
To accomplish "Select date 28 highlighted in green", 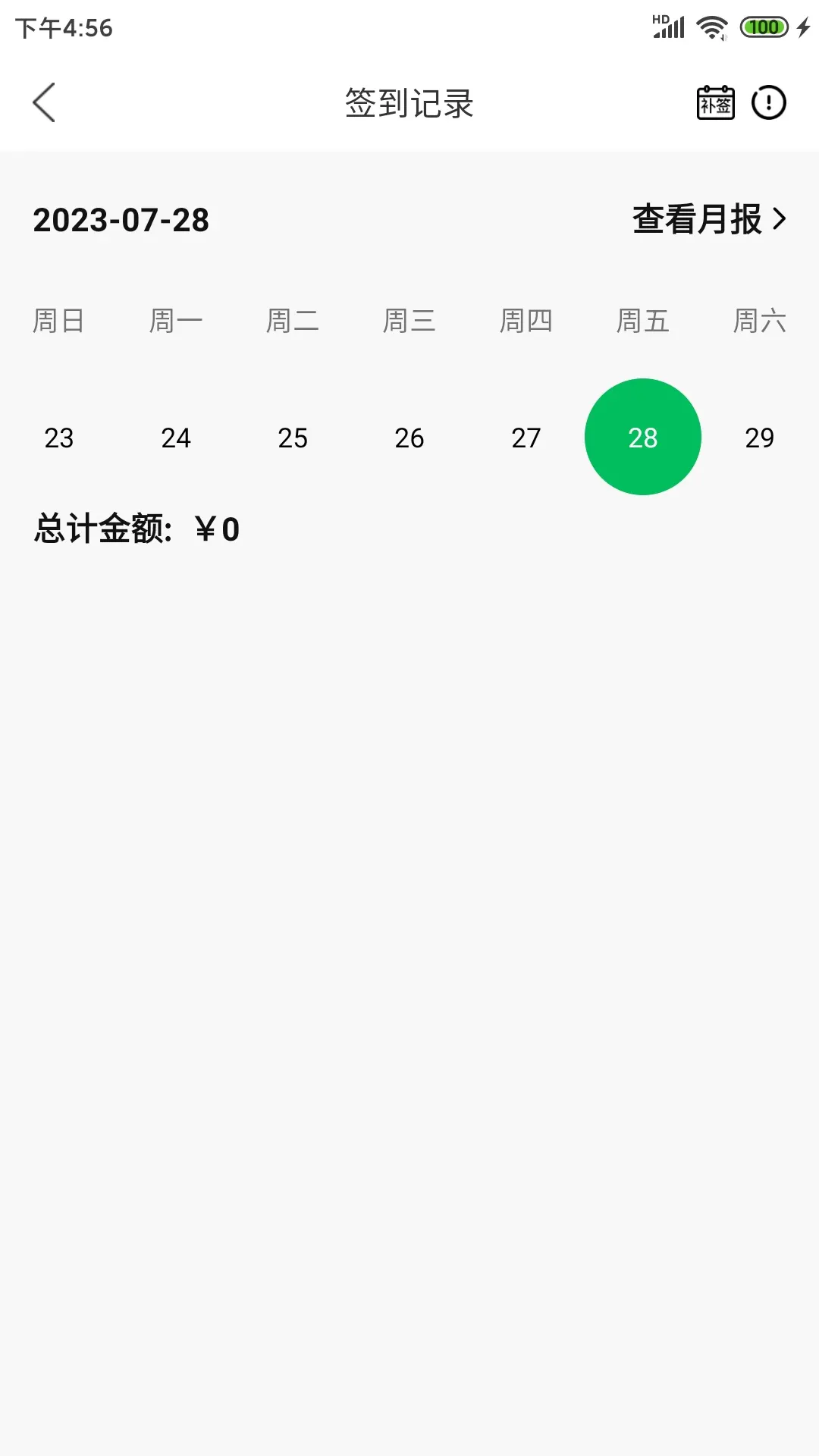I will [642, 438].
